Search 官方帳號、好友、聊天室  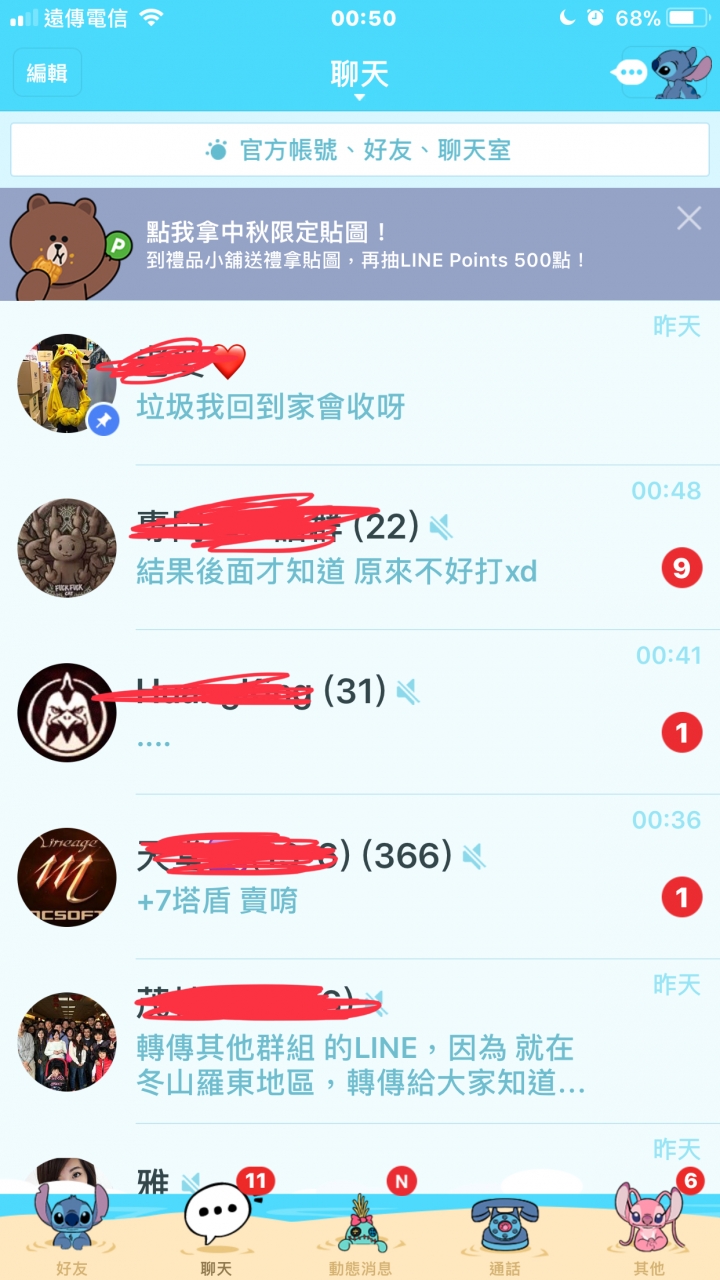(x=360, y=150)
